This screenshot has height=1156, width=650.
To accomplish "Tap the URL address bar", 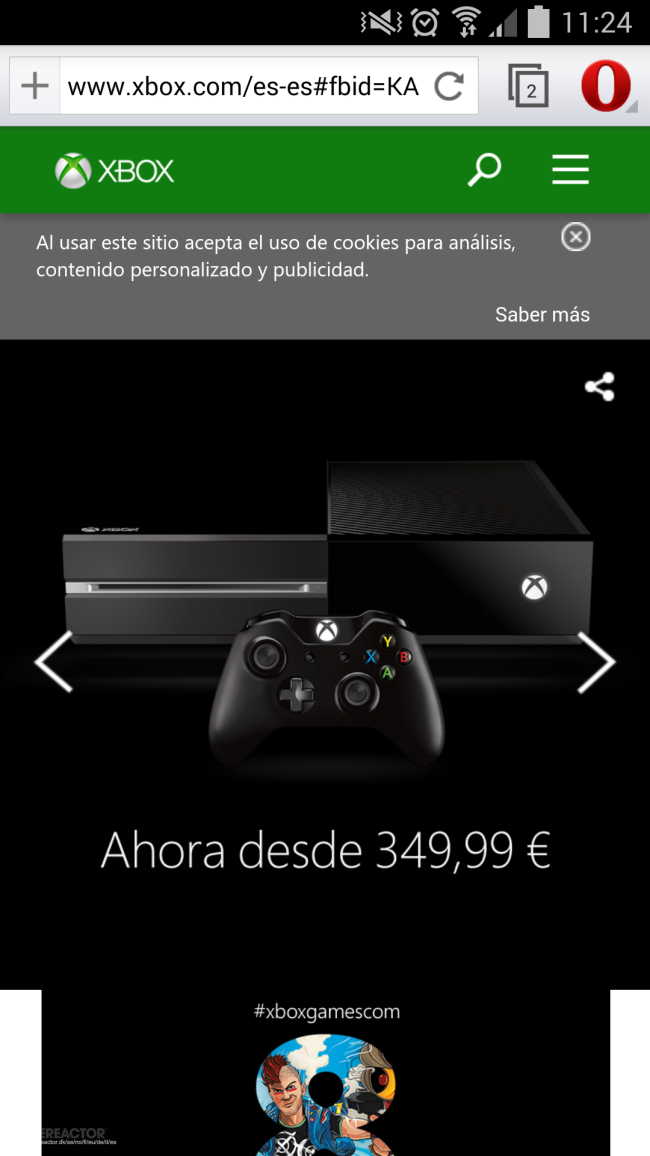I will point(243,86).
